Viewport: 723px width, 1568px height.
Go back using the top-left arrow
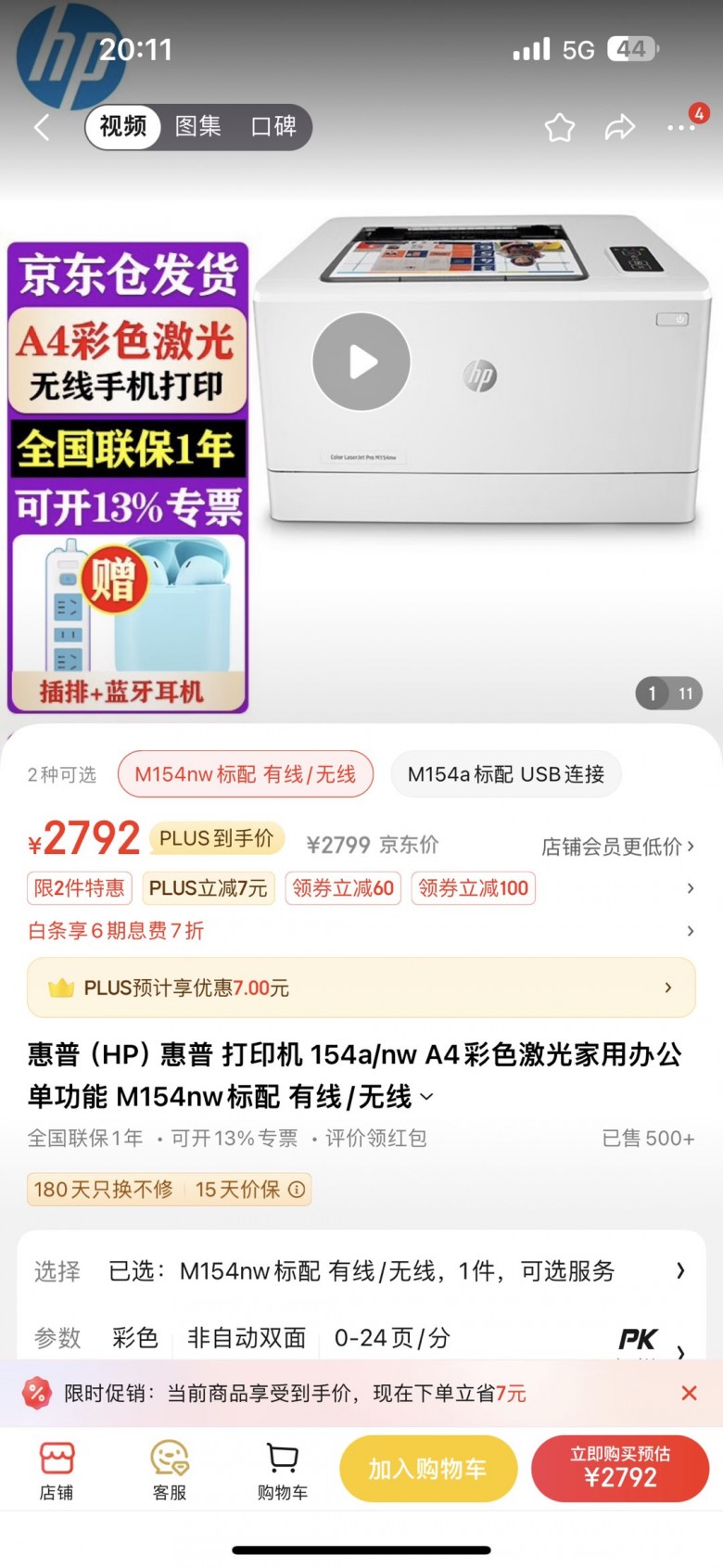42,127
